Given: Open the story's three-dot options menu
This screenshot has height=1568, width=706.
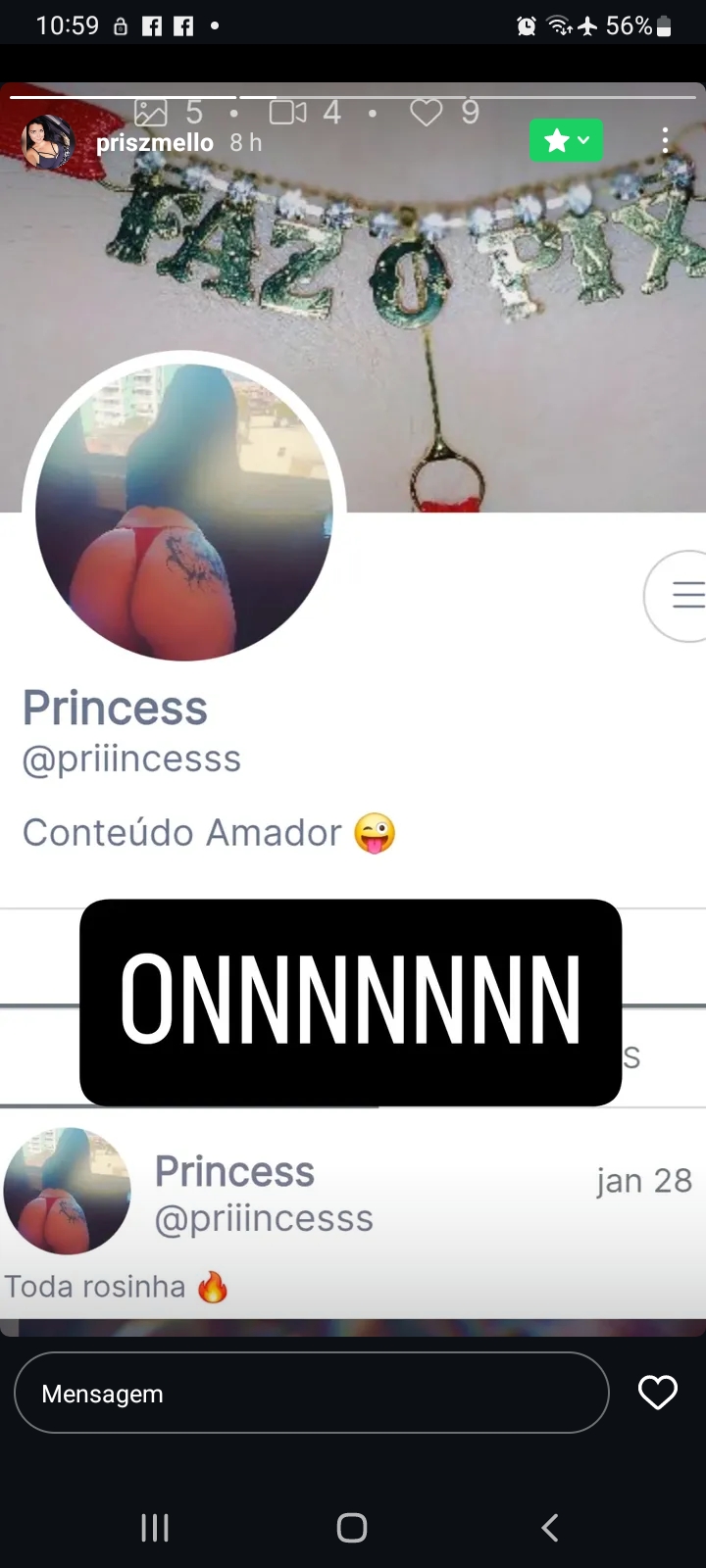Looking at the screenshot, I should [x=666, y=141].
